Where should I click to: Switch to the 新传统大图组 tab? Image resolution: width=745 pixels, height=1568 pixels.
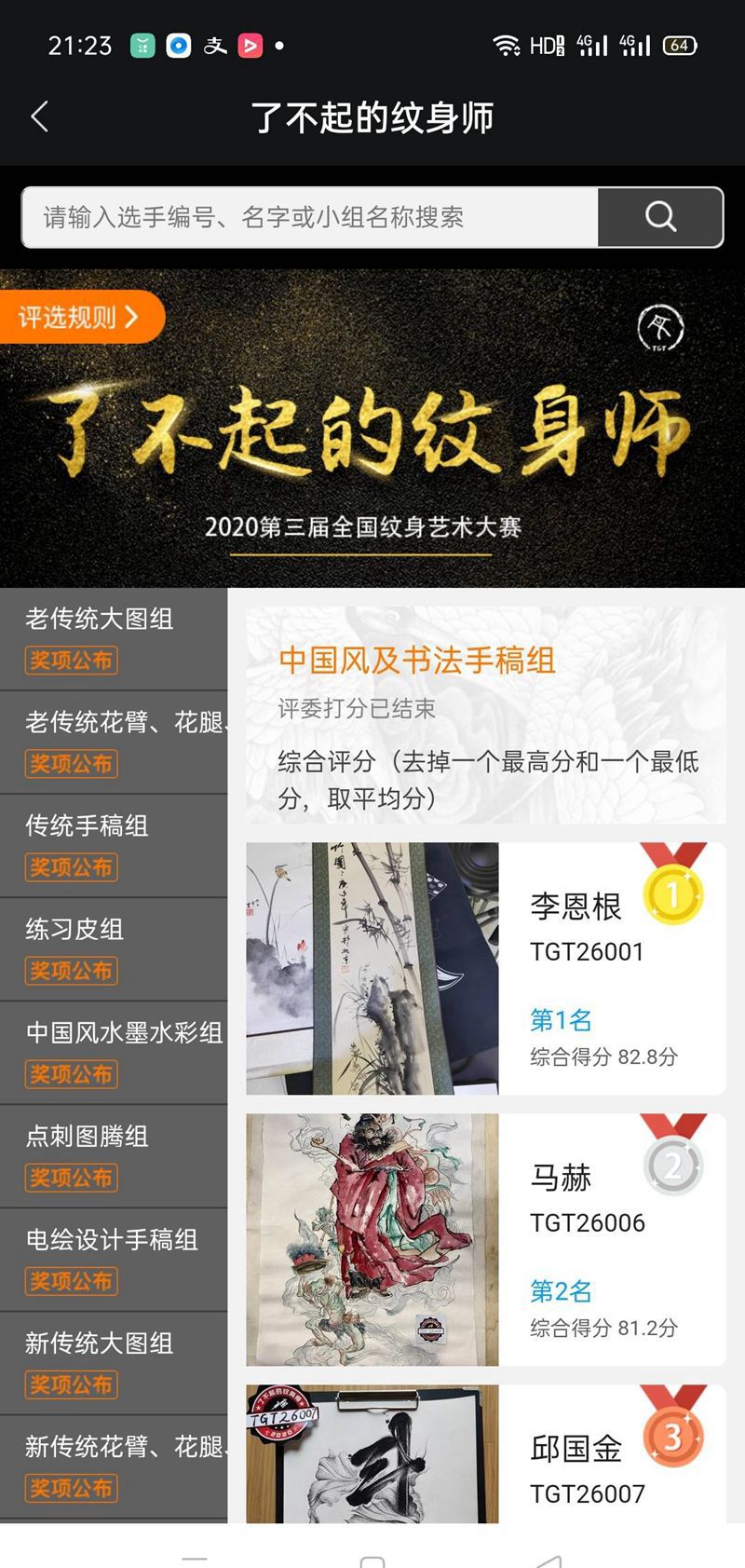(x=96, y=1344)
